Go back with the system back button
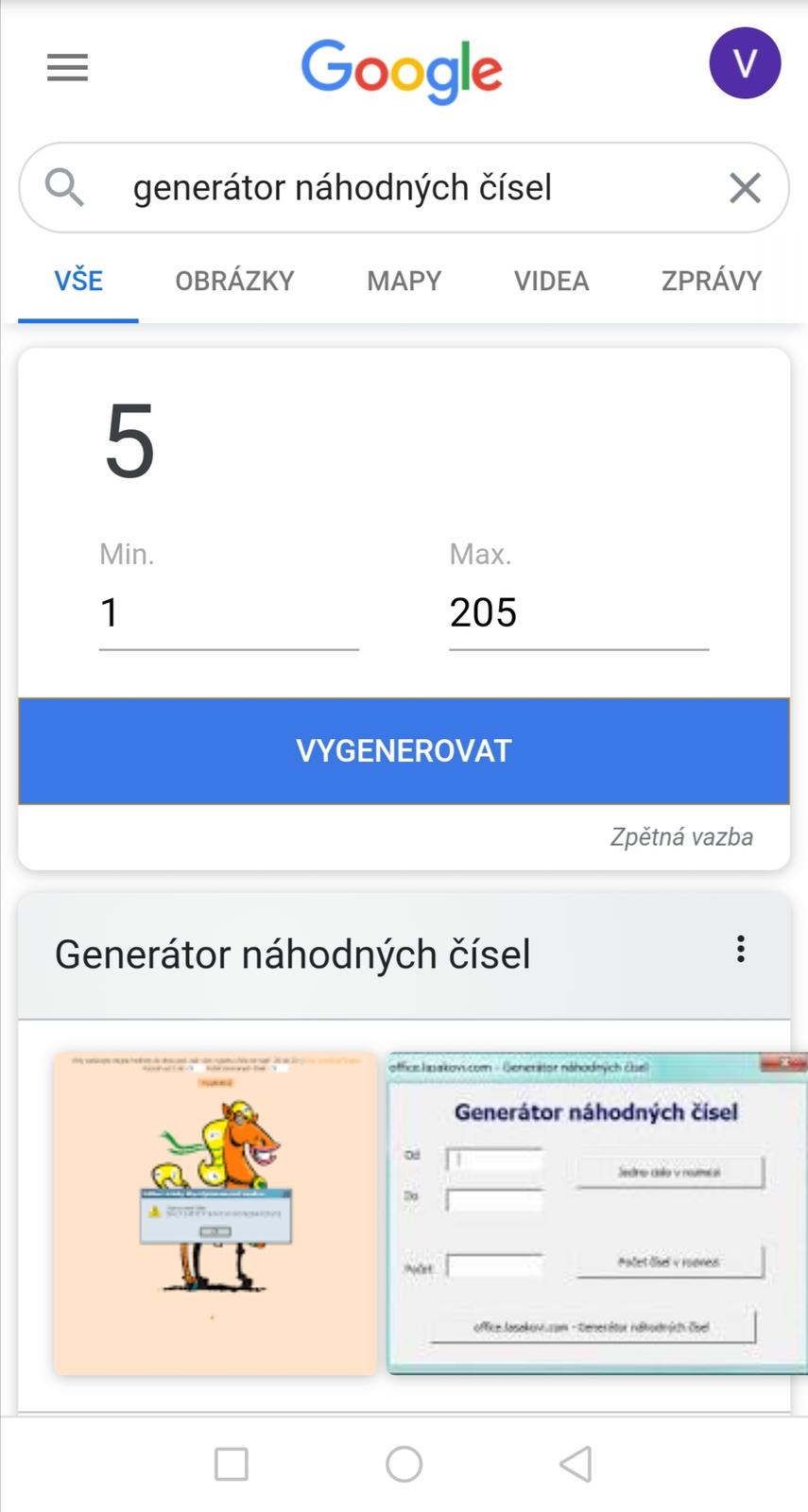The height and width of the screenshot is (1512, 808). [576, 1464]
